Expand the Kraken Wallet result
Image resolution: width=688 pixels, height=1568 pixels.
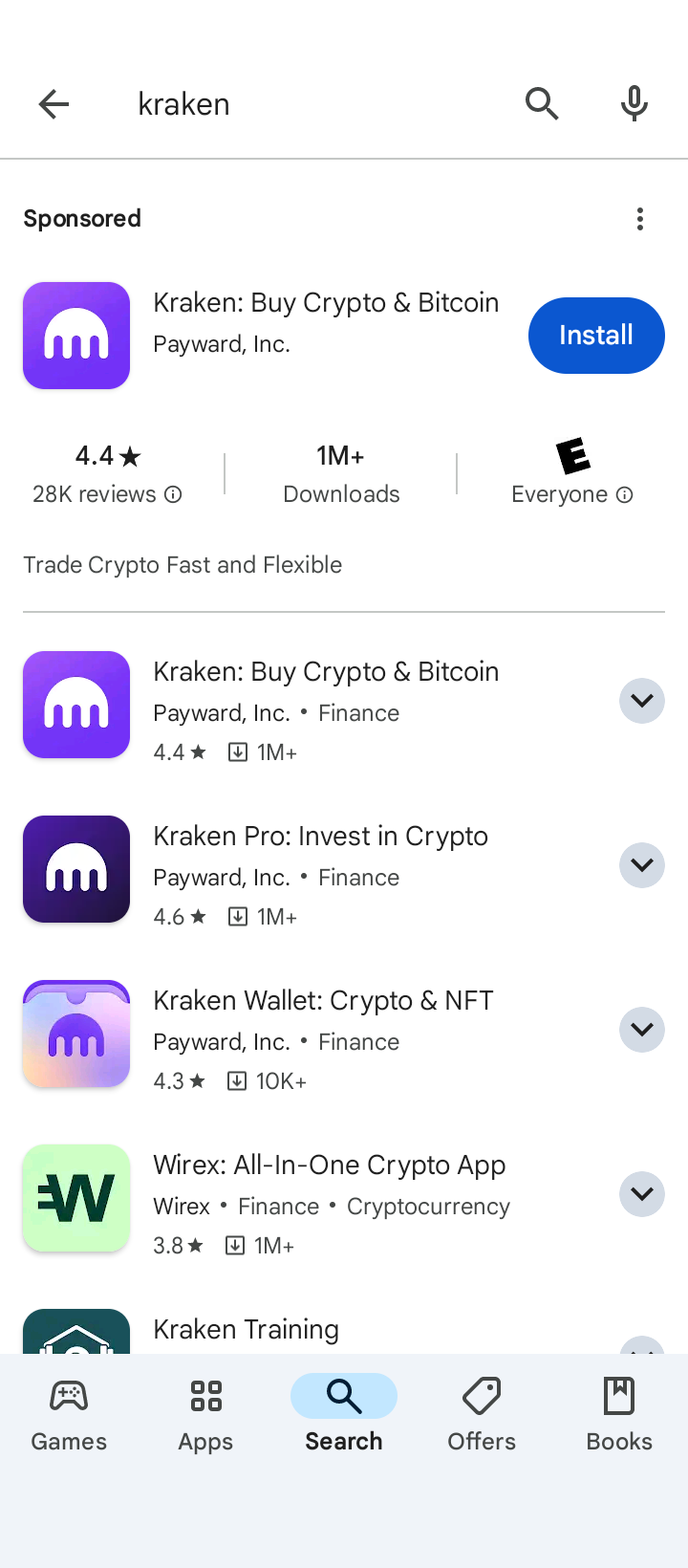(642, 1030)
